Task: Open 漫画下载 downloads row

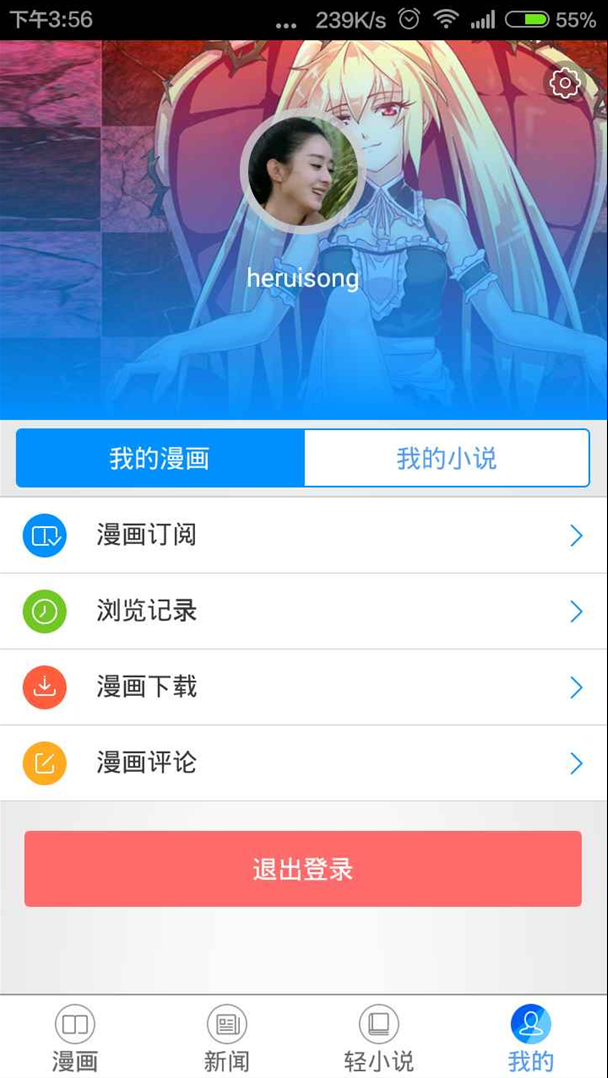Action: (303, 687)
